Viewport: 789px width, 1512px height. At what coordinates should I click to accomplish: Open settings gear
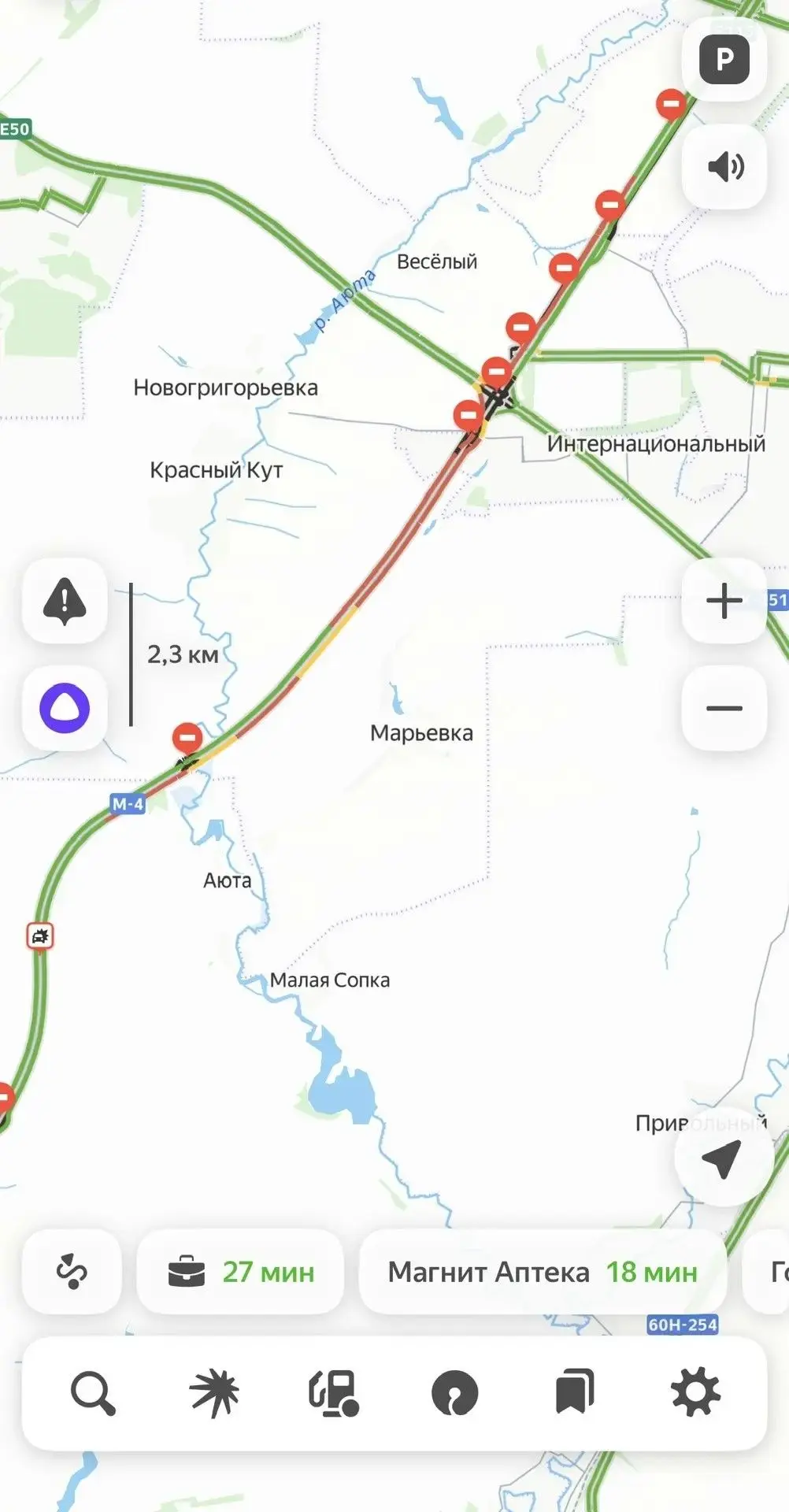coord(695,1392)
